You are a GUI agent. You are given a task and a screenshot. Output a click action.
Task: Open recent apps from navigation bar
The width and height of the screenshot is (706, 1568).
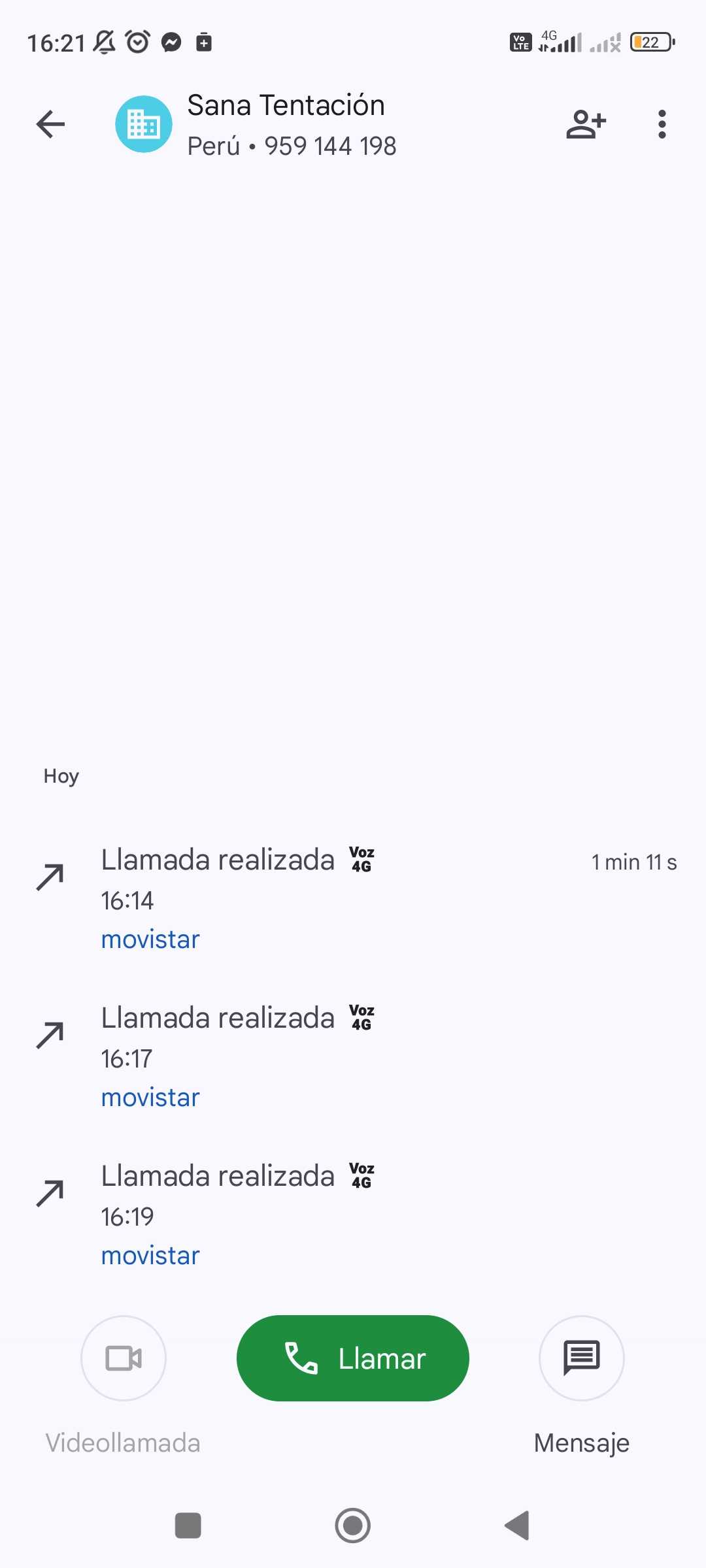pos(188,1526)
